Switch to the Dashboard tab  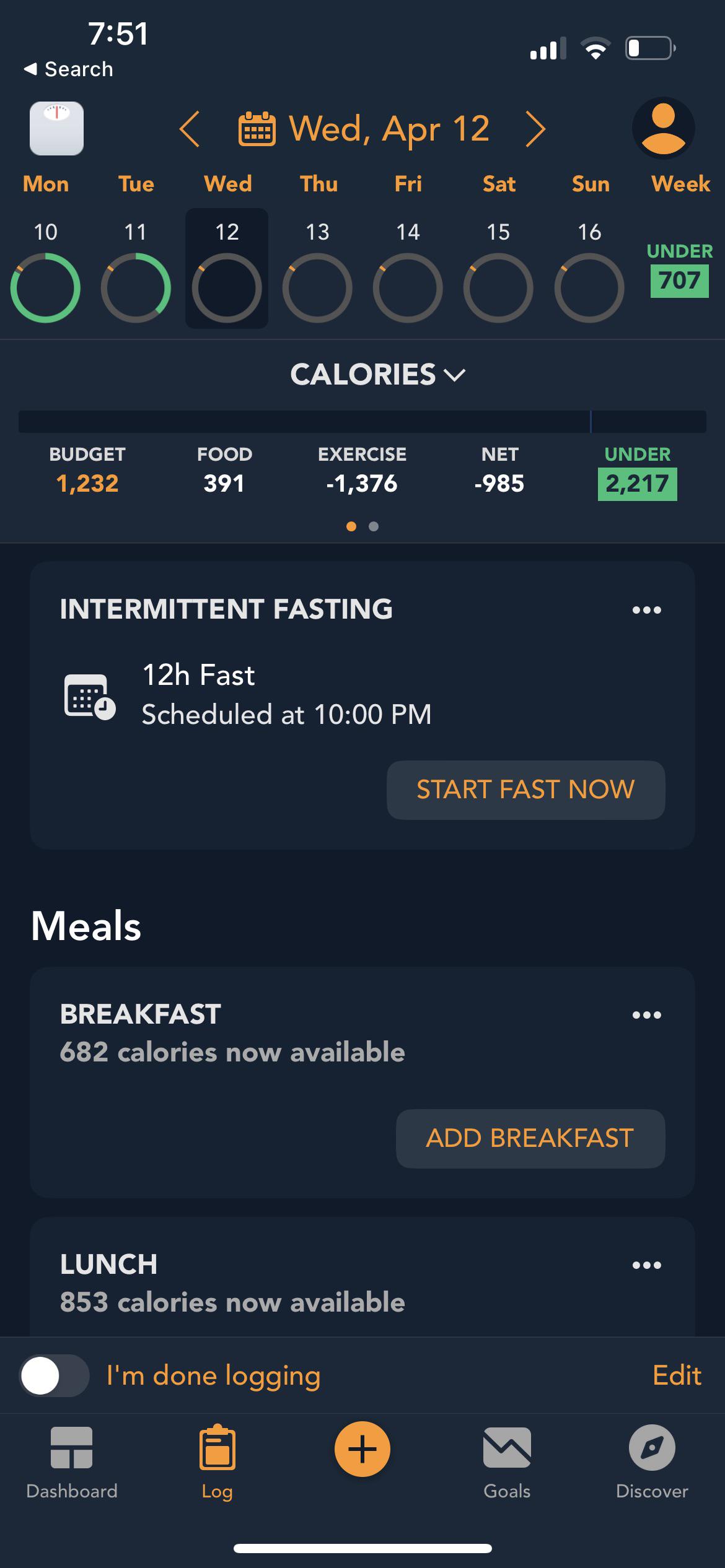72,1463
